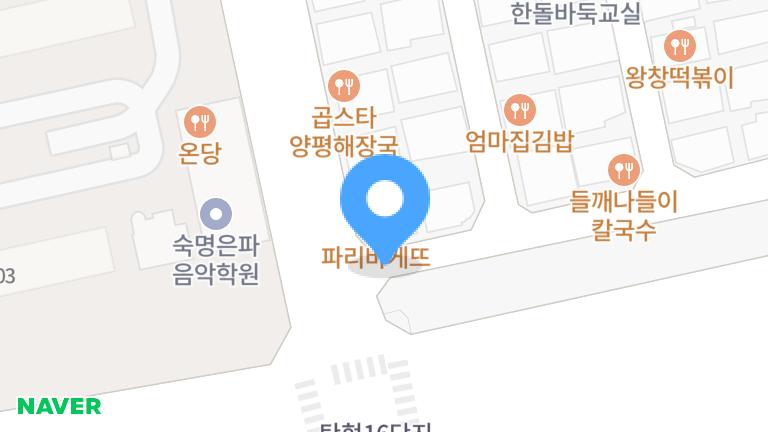Select the 숙명은파 음악학원 marker
The image size is (768, 432).
[x=216, y=213]
